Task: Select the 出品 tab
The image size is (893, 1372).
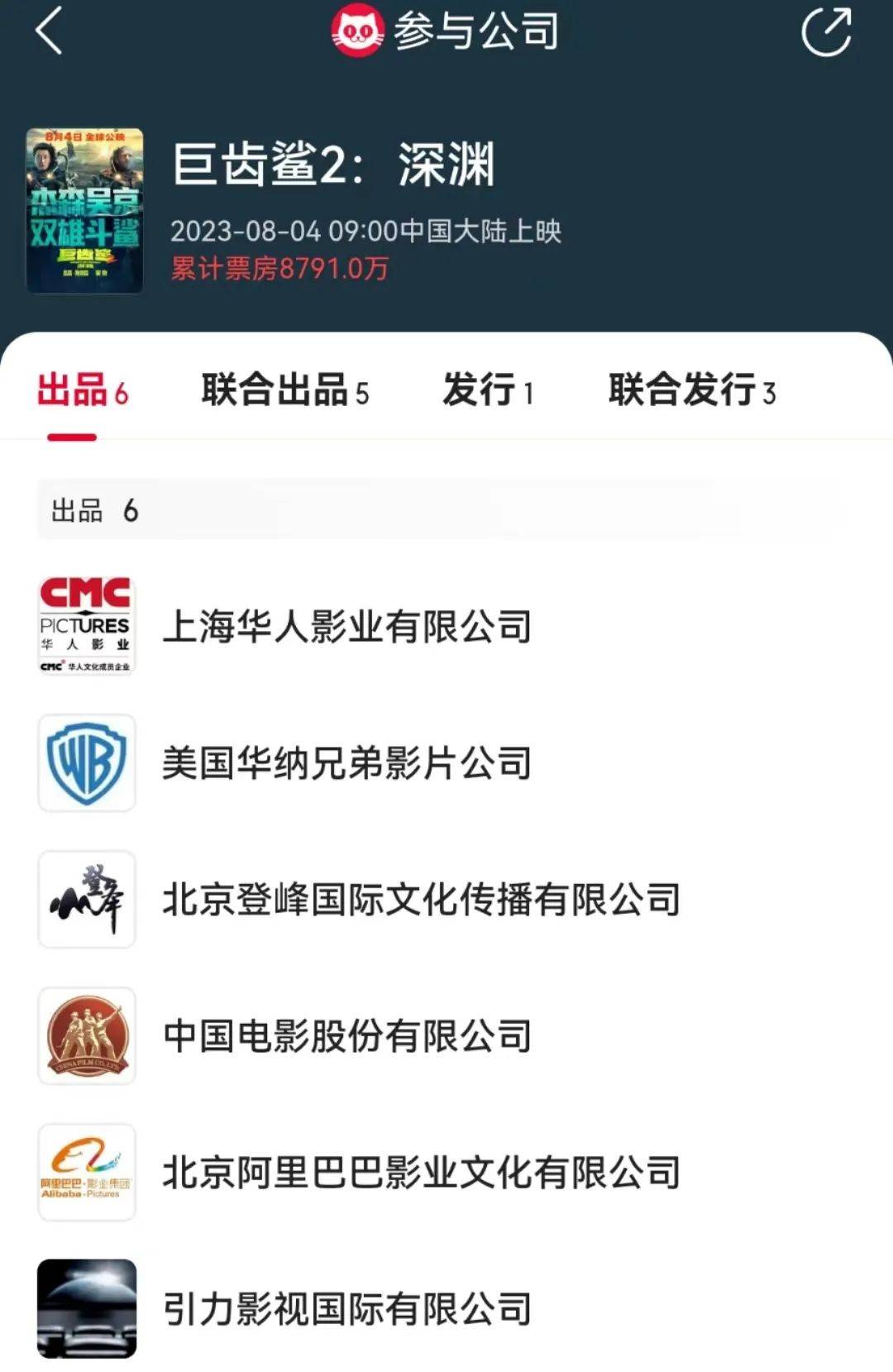Action: (x=82, y=390)
